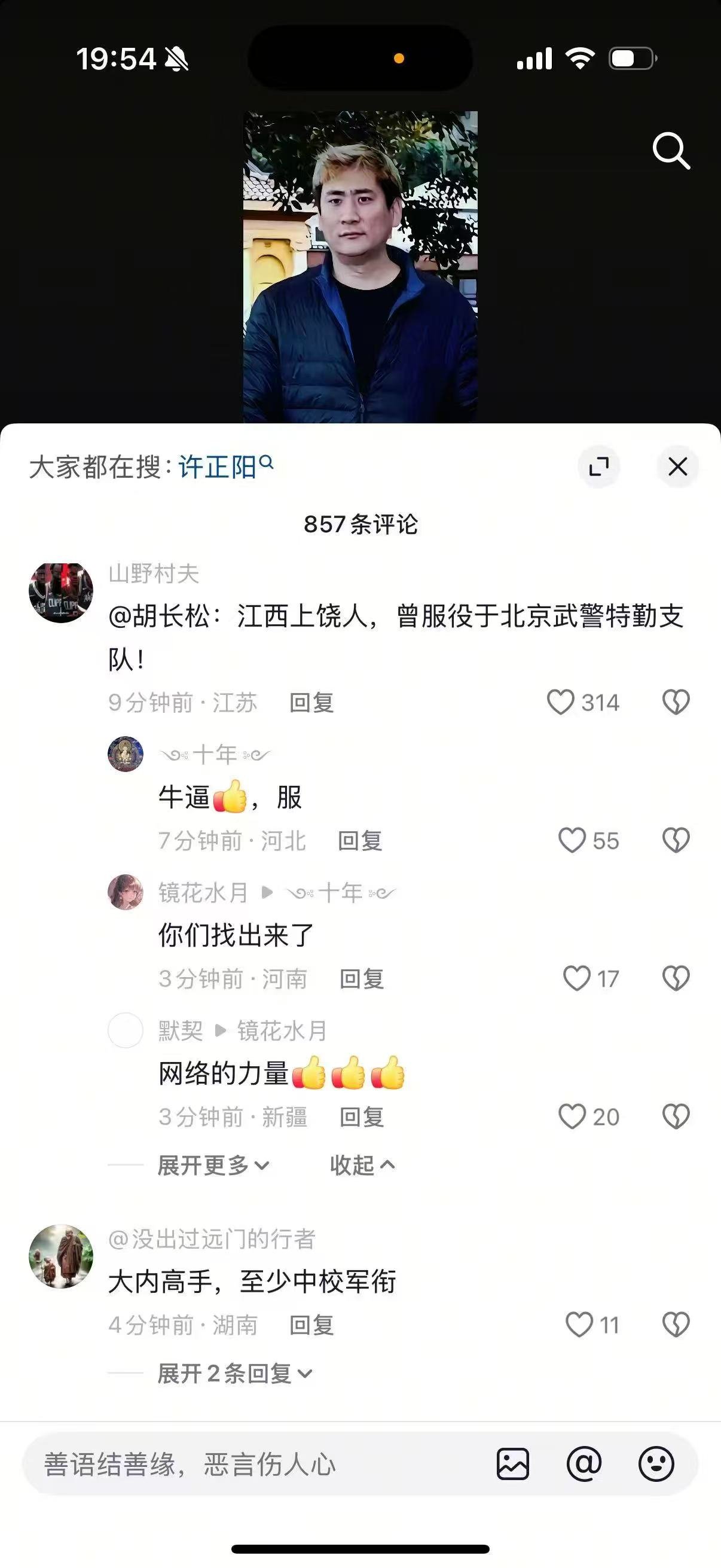Viewport: 721px width, 1568px height.
Task: Open 山野村夫's profile avatar
Action: pyautogui.click(x=61, y=592)
